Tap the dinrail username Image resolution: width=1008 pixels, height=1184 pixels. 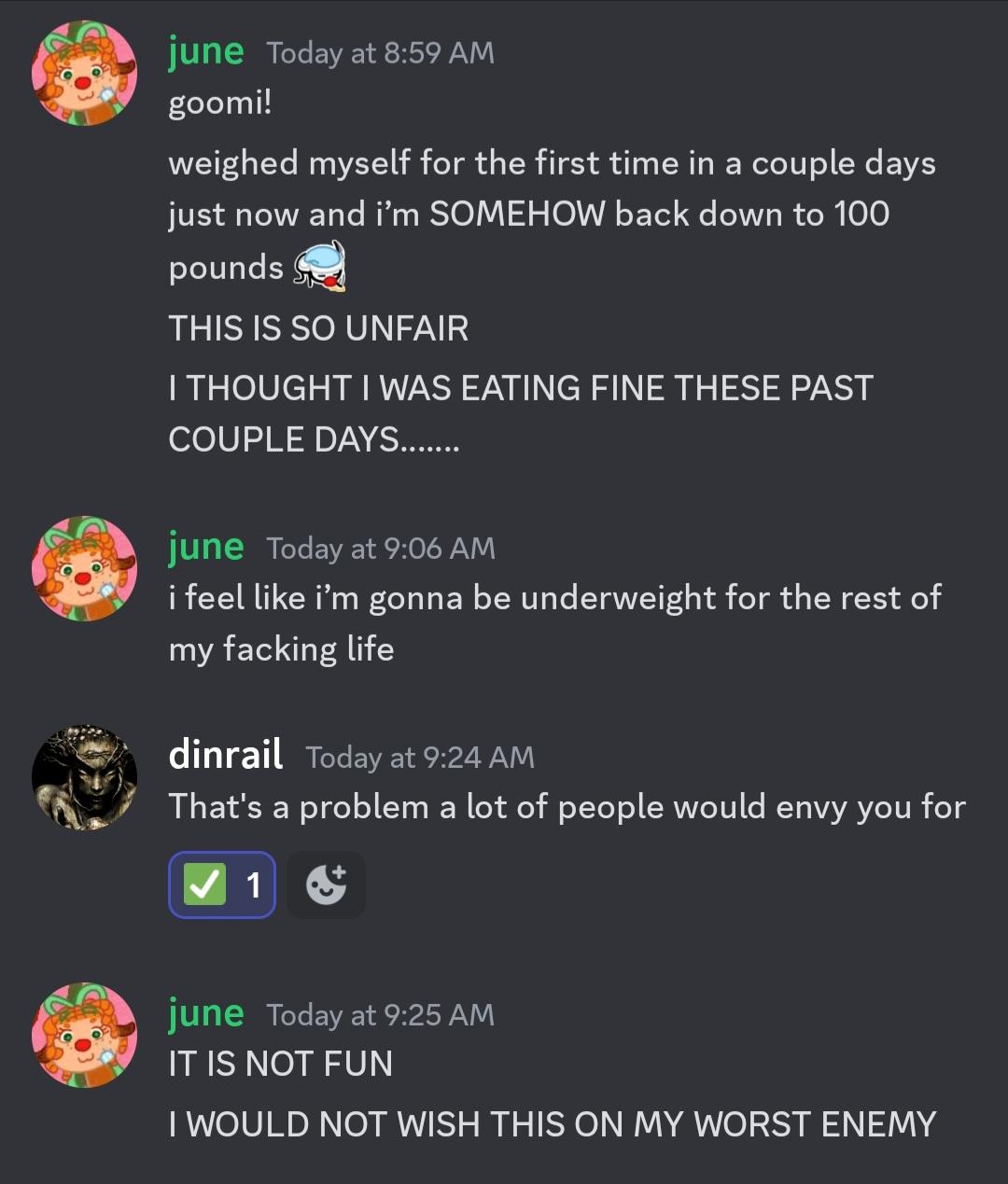[x=225, y=754]
